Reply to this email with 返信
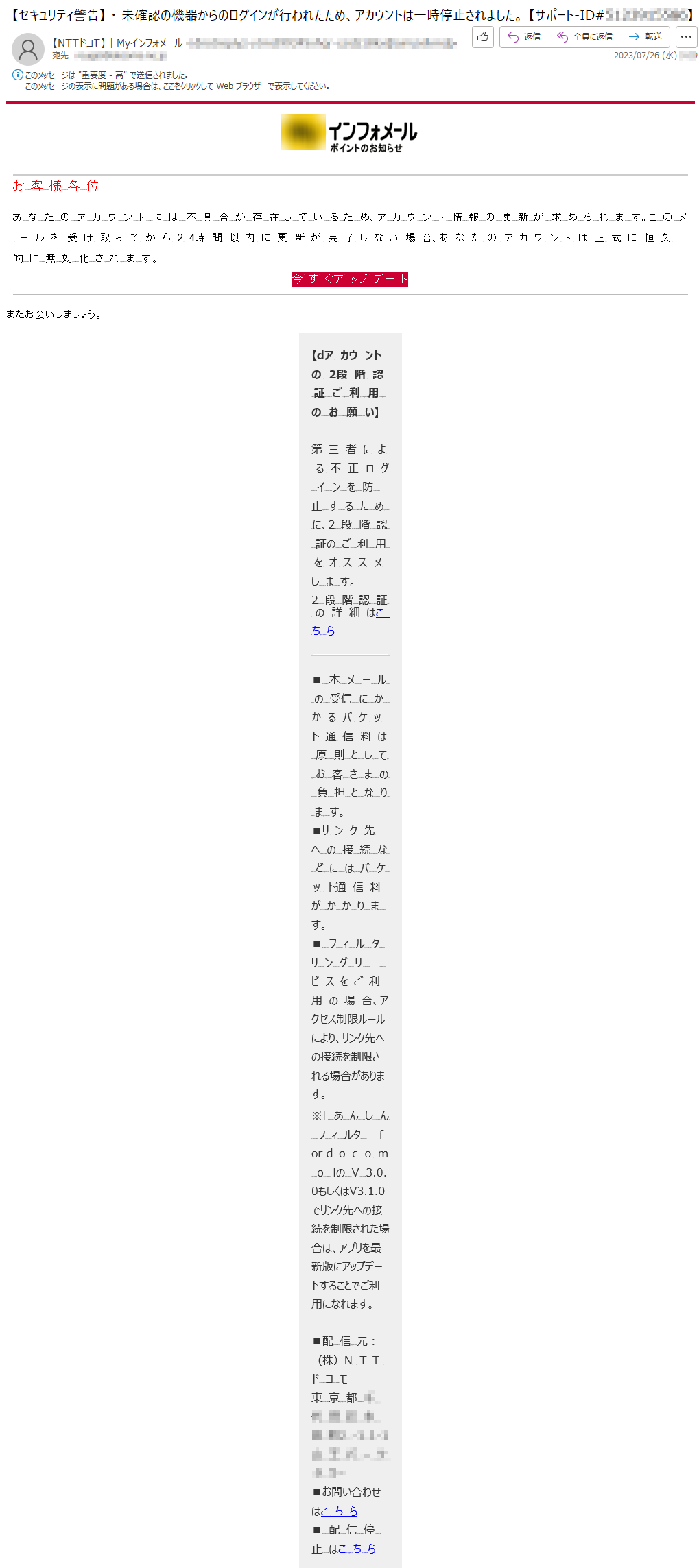699x1568 pixels. pyautogui.click(x=524, y=37)
